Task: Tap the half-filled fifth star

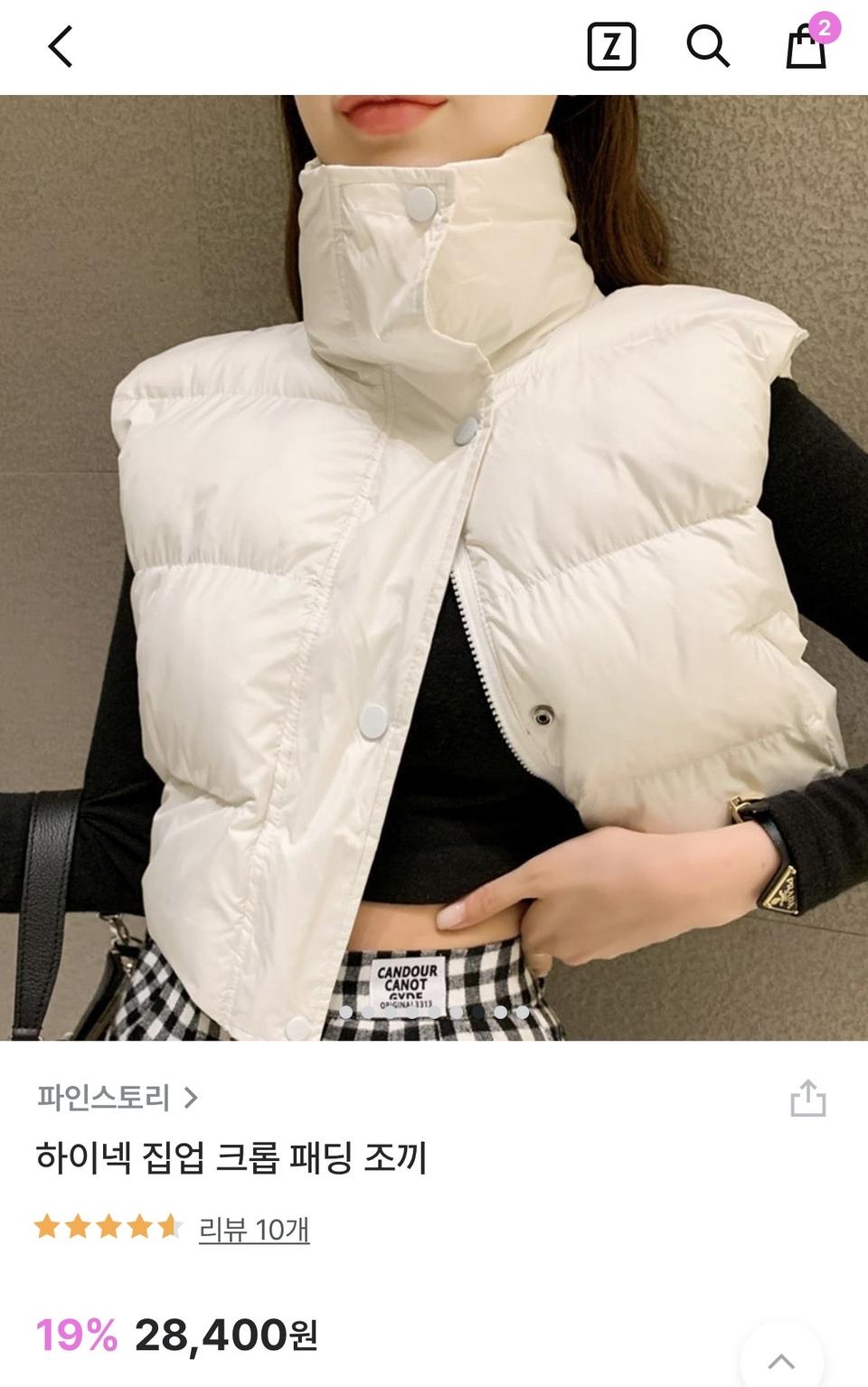Action: (x=166, y=1227)
